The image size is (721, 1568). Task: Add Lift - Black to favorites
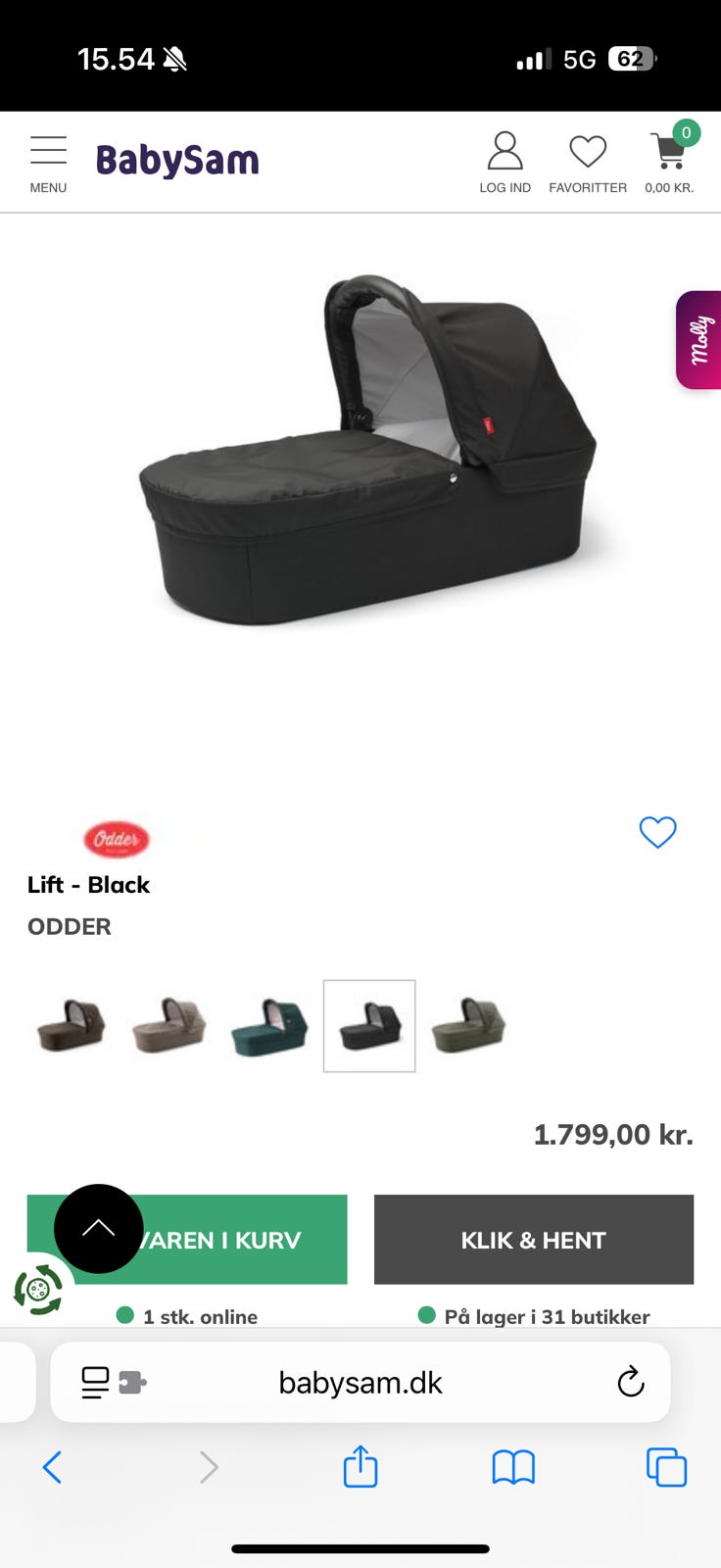(657, 832)
